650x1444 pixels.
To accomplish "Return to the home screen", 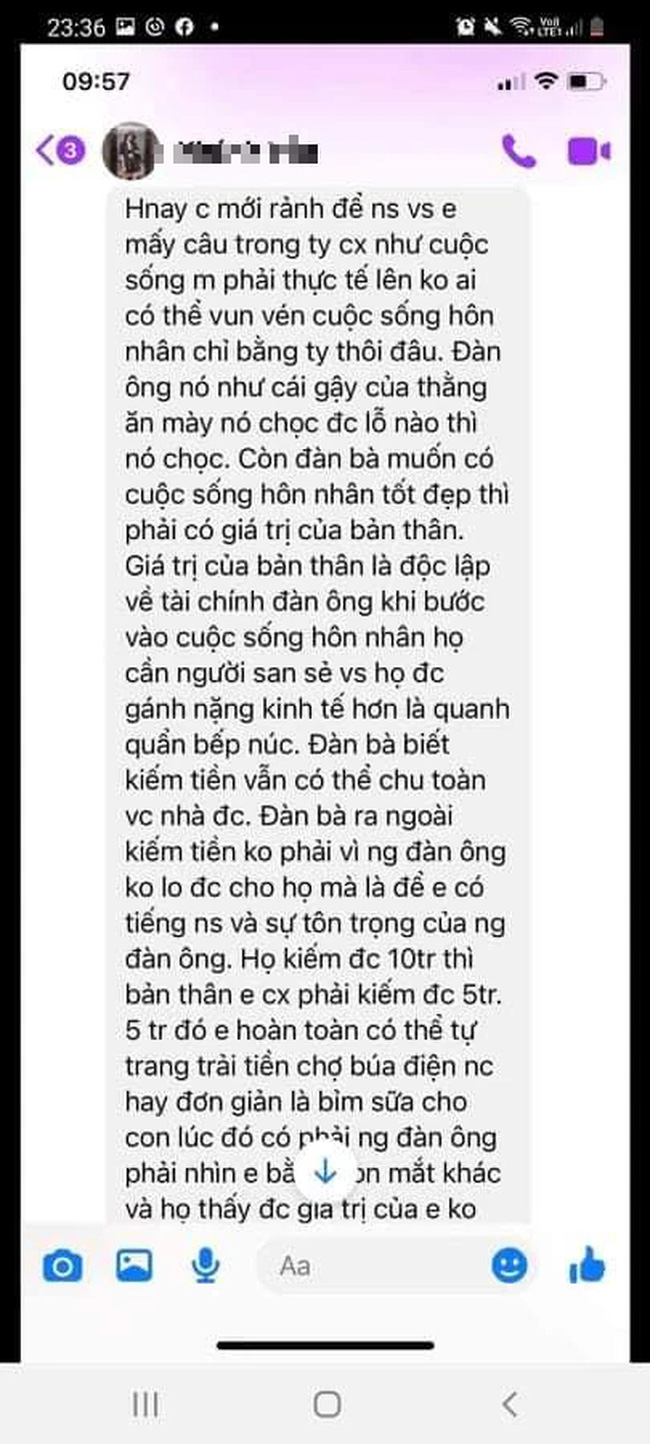I will tap(327, 1404).
